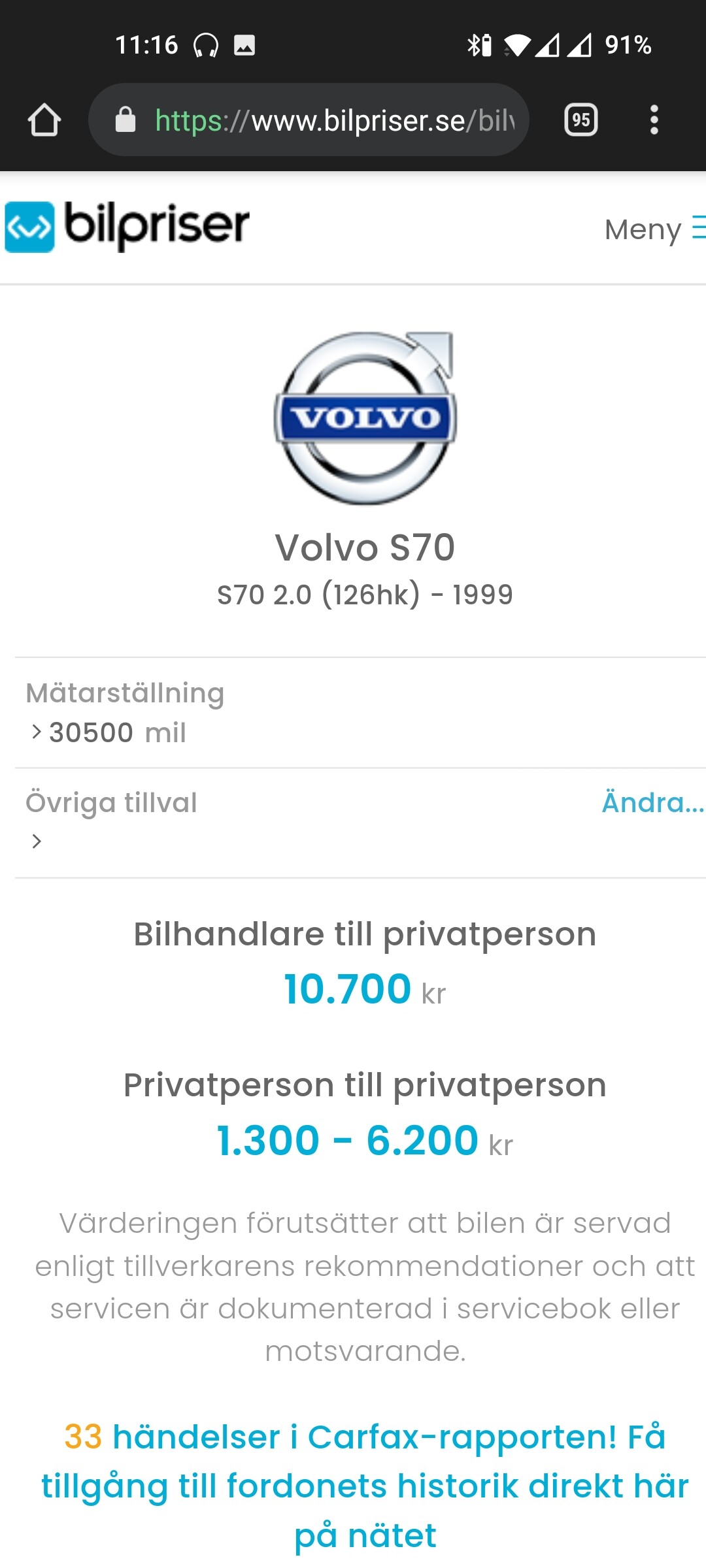Open the Carfax-rapporten history link
This screenshot has height=1568, width=706.
coord(365,1485)
